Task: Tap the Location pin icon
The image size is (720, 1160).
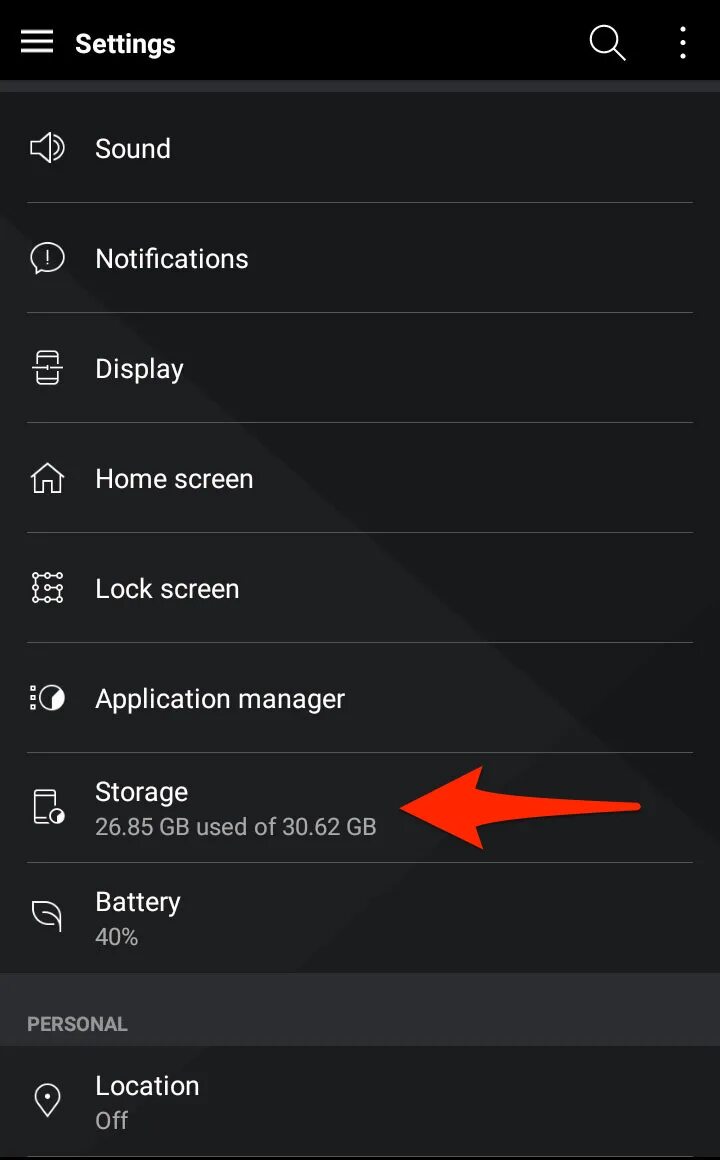Action: (x=46, y=1098)
